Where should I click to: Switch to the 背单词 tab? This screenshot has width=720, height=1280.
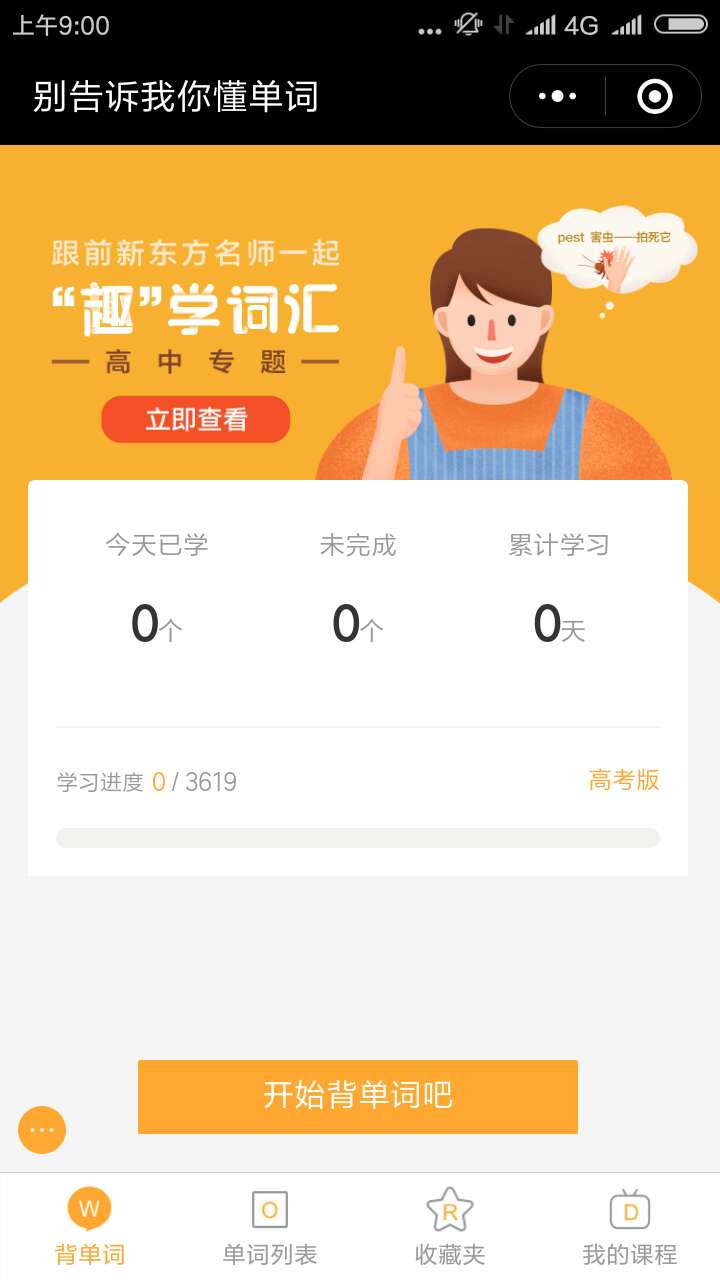tap(90, 1226)
